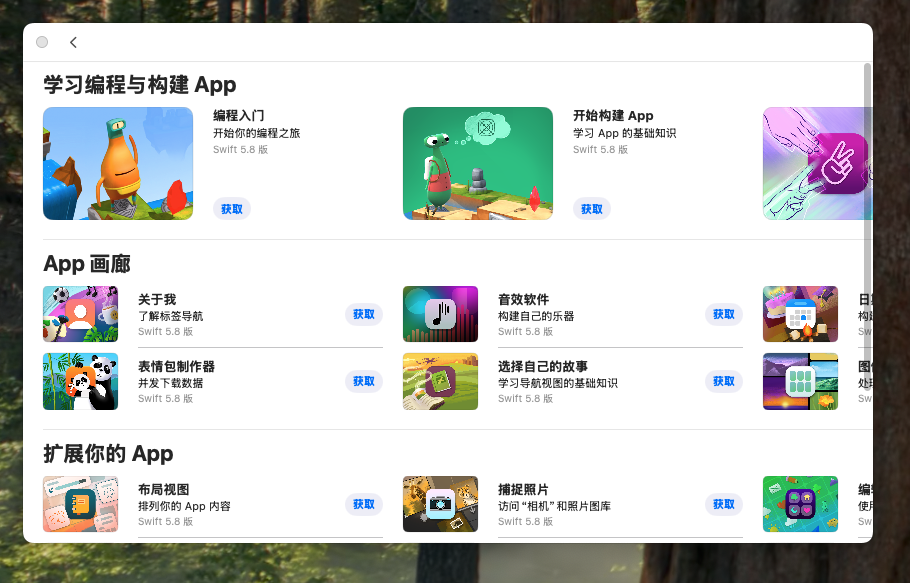
Task: Close the window with the gray button
Action: (x=42, y=42)
